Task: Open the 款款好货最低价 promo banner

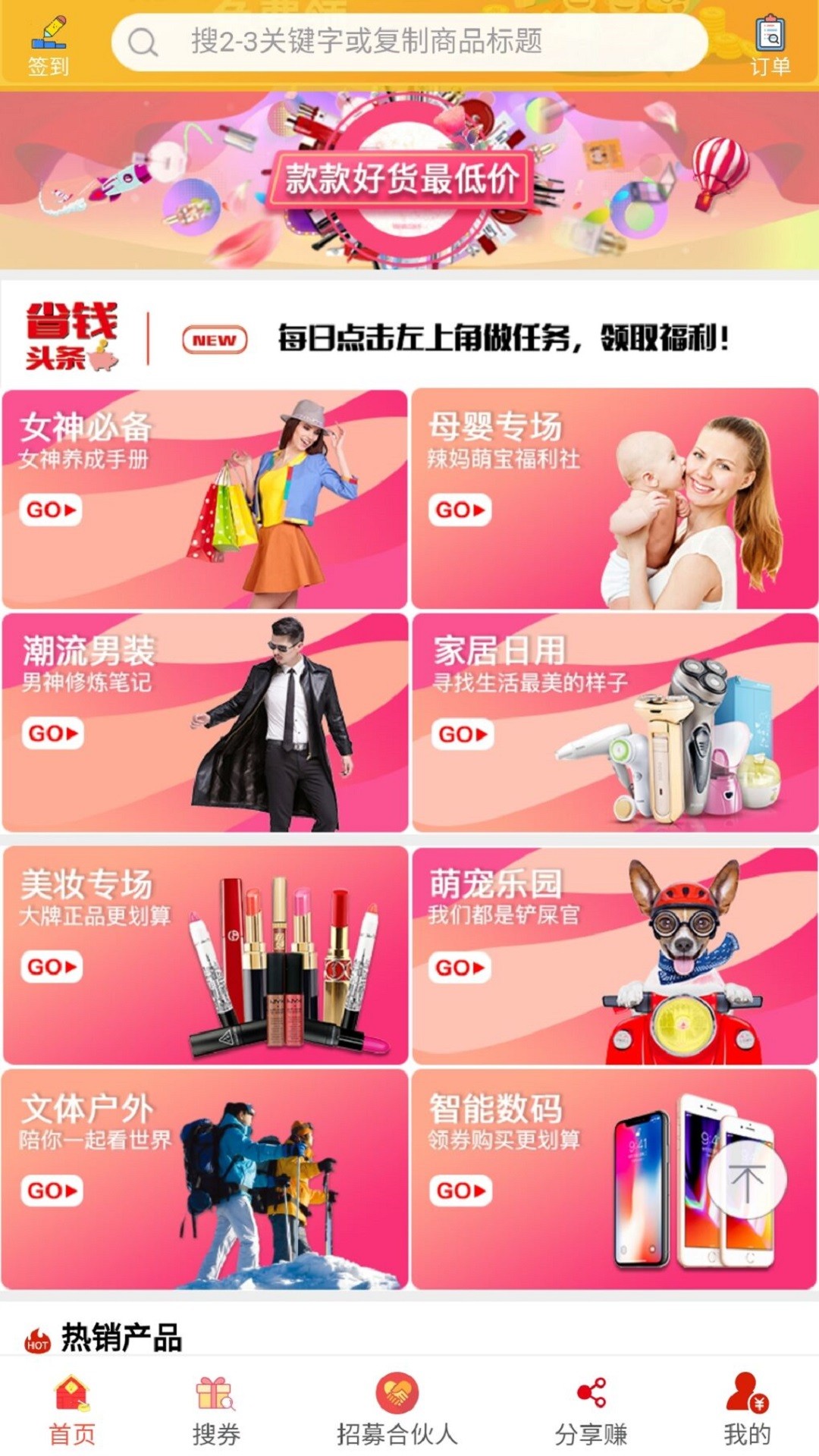Action: coord(409,180)
